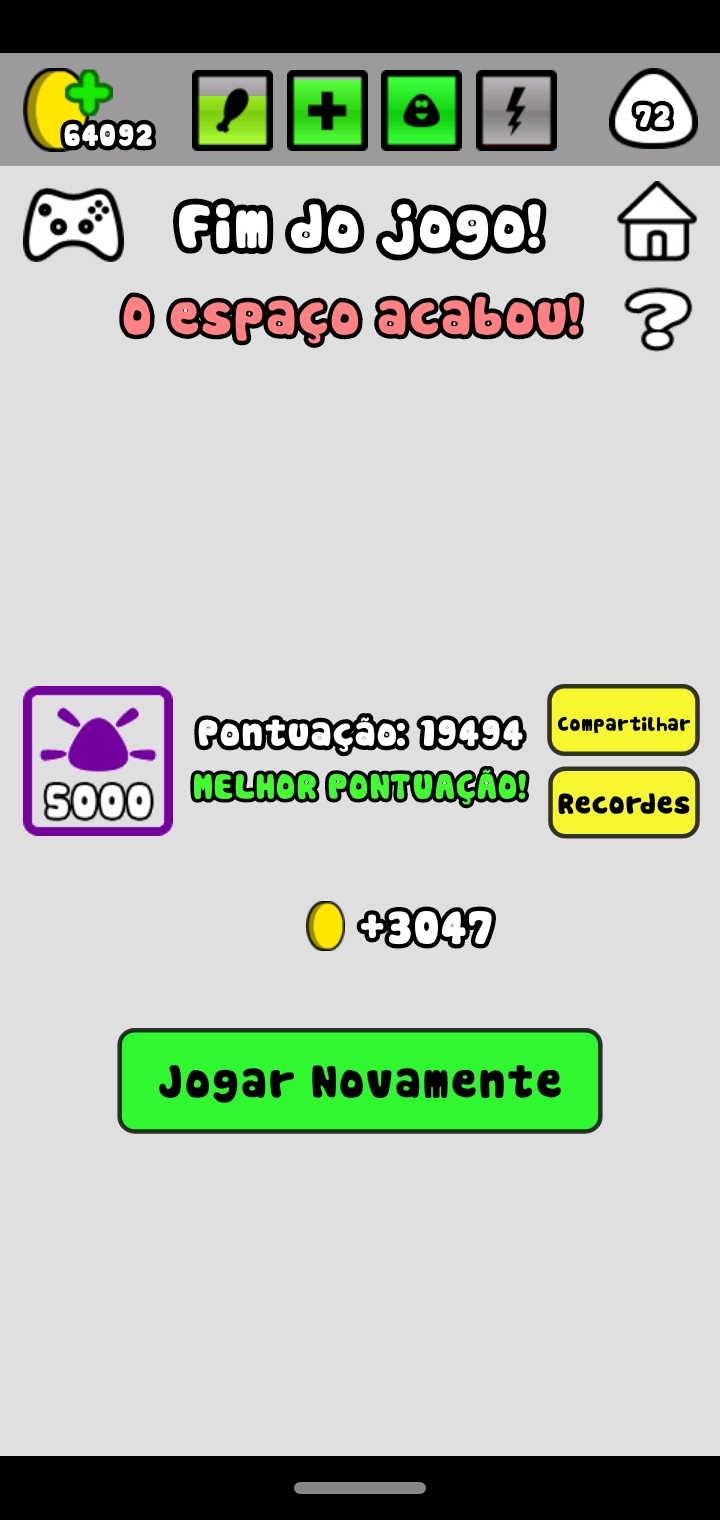
Task: View the Recordes leaderboard
Action: (x=623, y=802)
